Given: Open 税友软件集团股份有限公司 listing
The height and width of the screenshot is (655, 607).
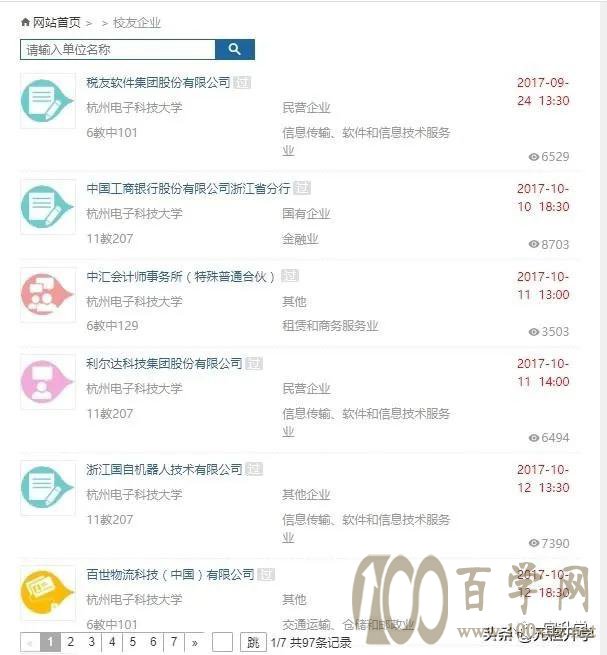Looking at the screenshot, I should (x=158, y=82).
